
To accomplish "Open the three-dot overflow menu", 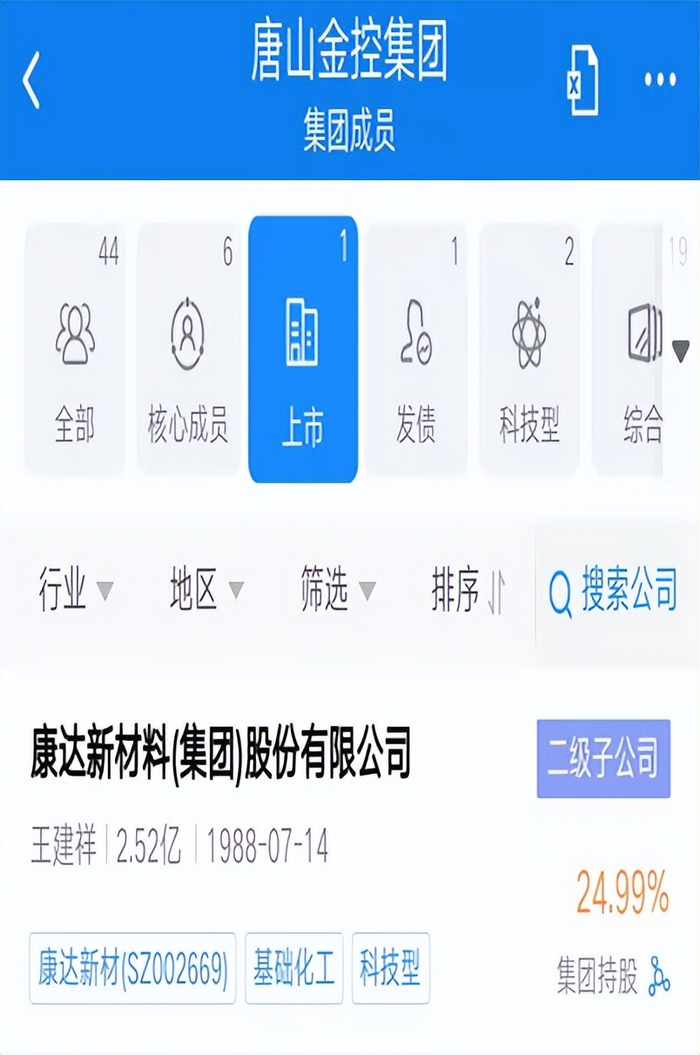I will click(660, 80).
